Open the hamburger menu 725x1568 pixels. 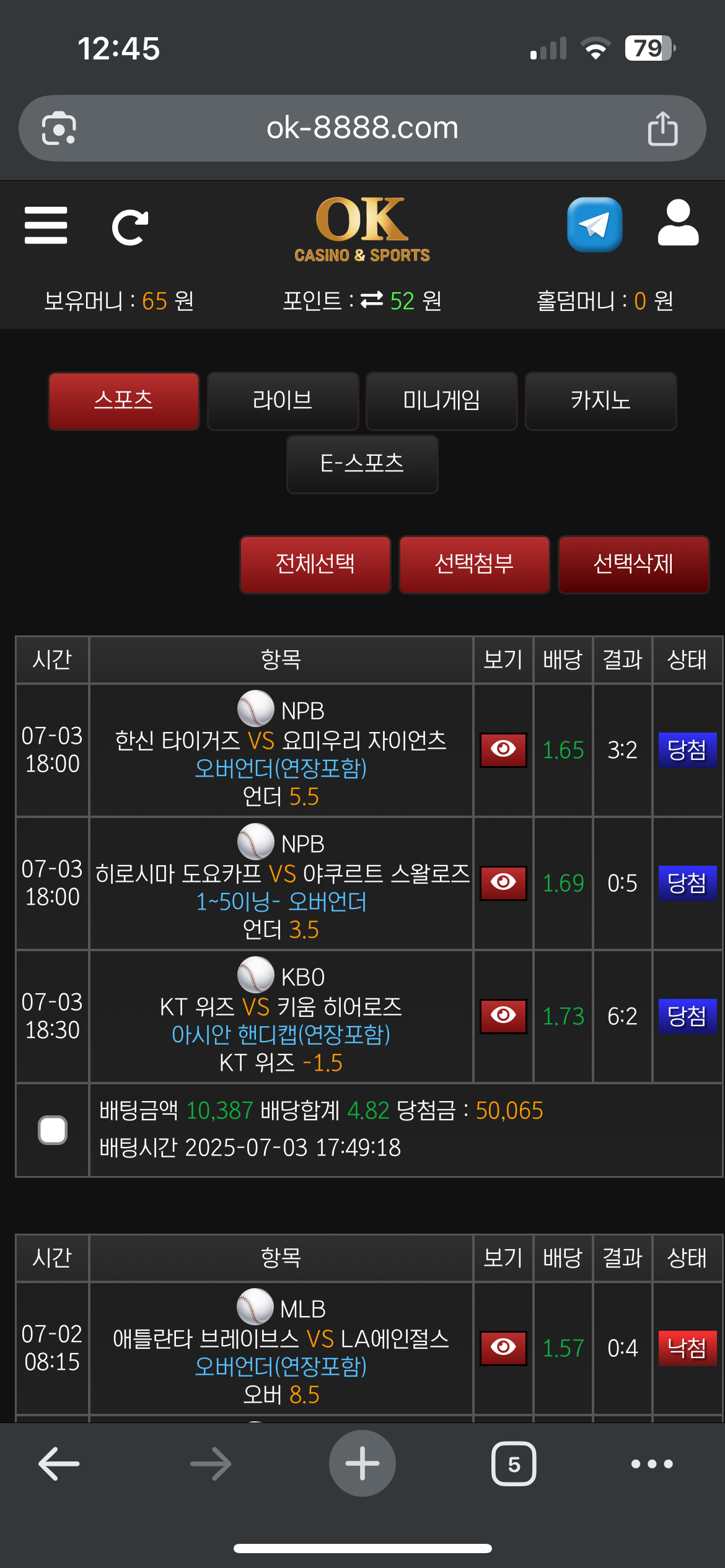[46, 226]
